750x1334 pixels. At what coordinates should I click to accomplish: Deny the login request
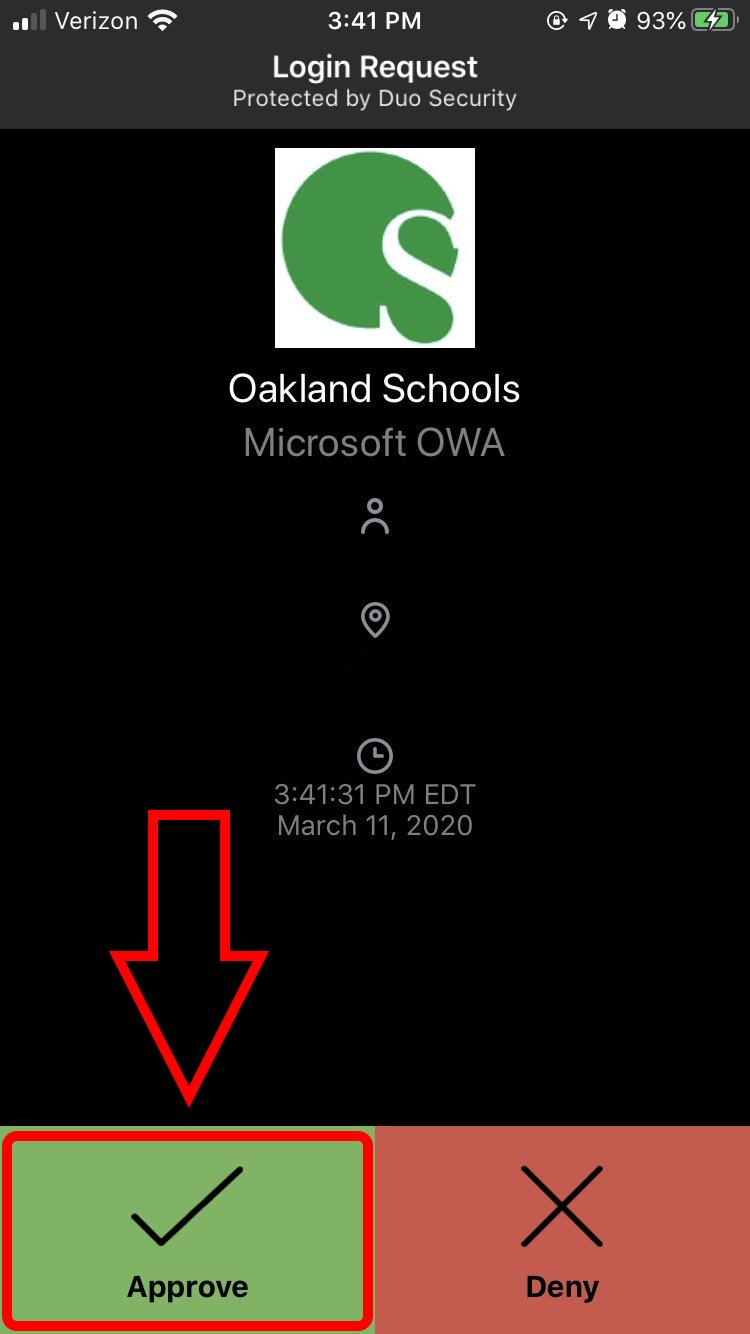(x=563, y=1230)
